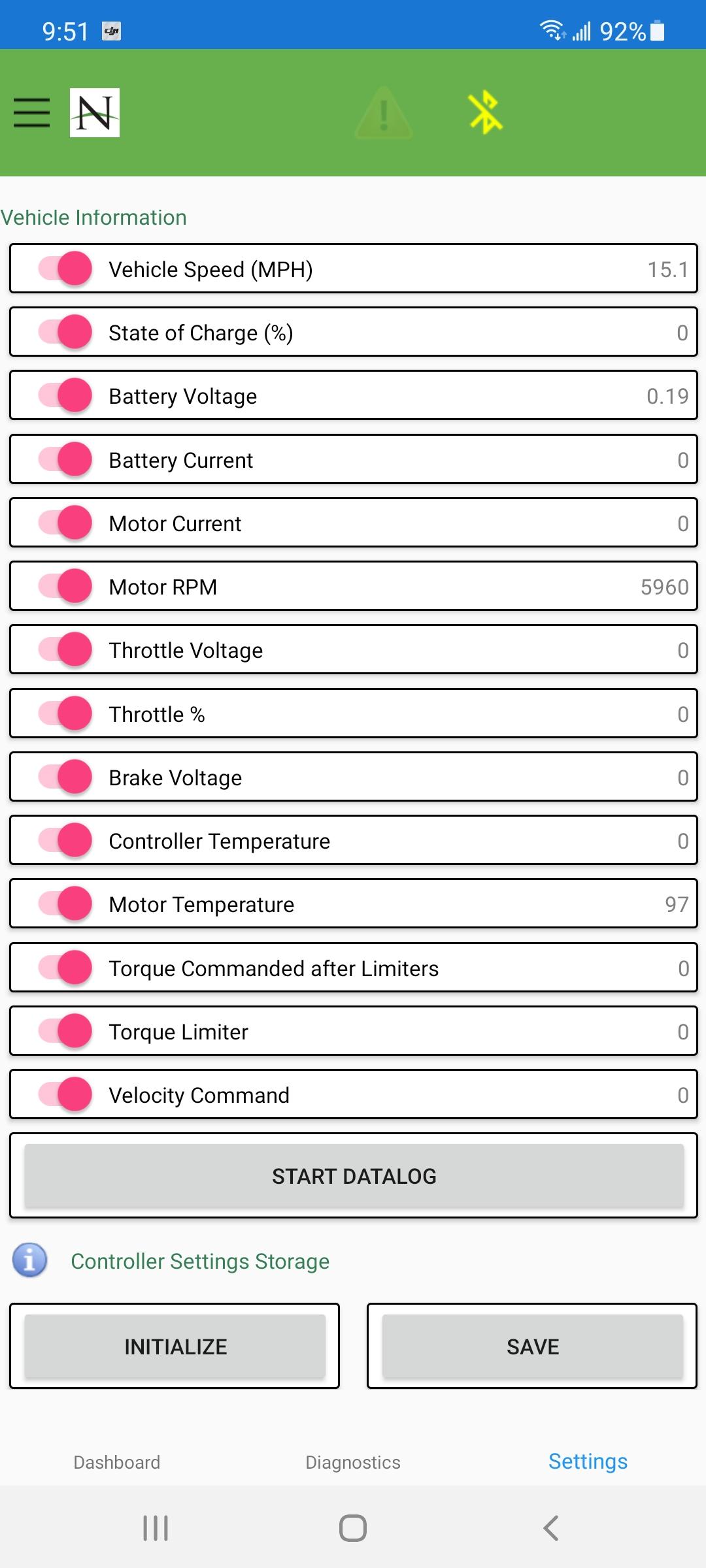Image resolution: width=706 pixels, height=1568 pixels.
Task: Save the controller settings
Action: pyautogui.click(x=533, y=1346)
